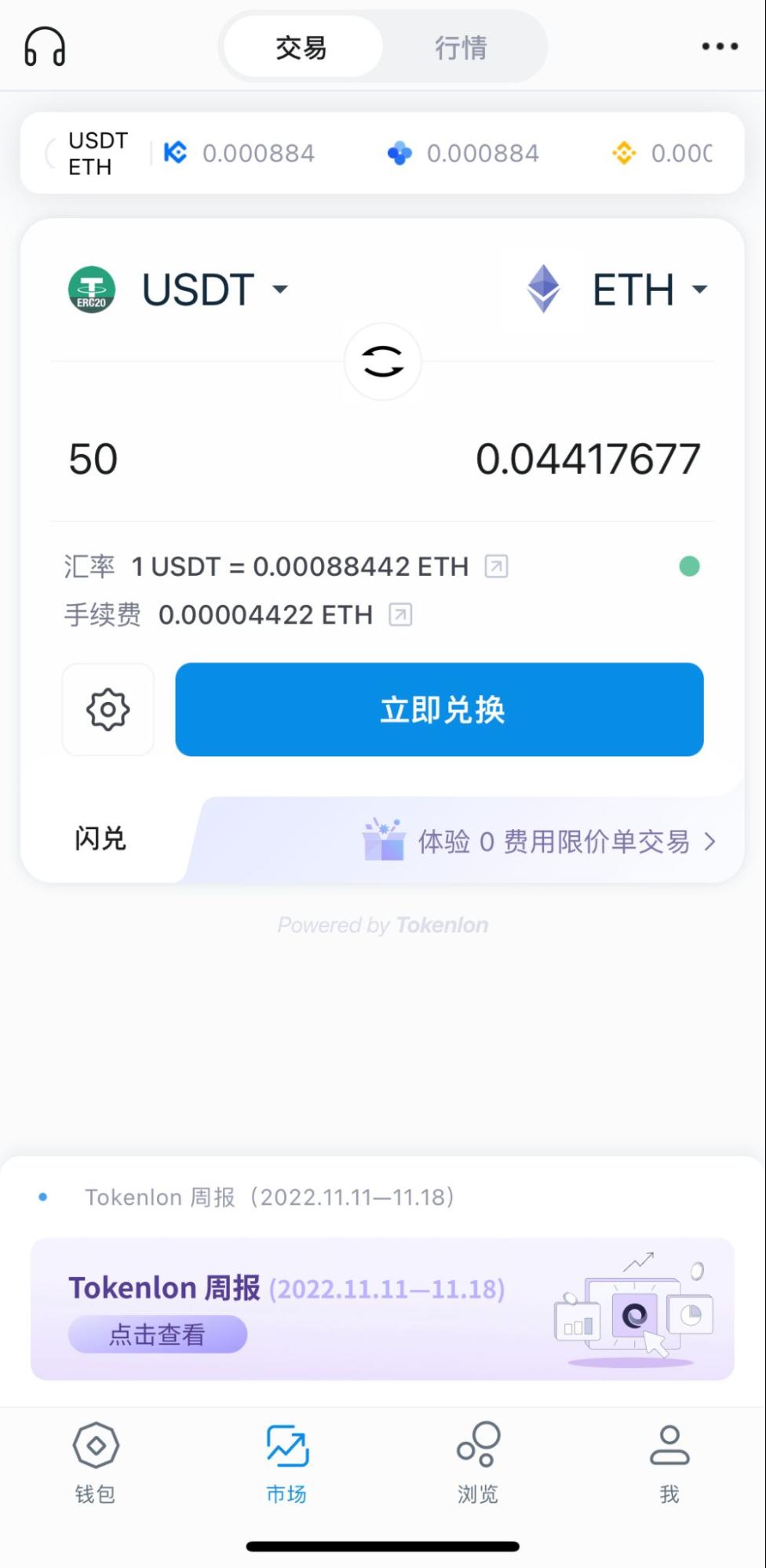Screen dimensions: 766x1568
Task: Open the ETH token dropdown
Action: pyautogui.click(x=647, y=289)
